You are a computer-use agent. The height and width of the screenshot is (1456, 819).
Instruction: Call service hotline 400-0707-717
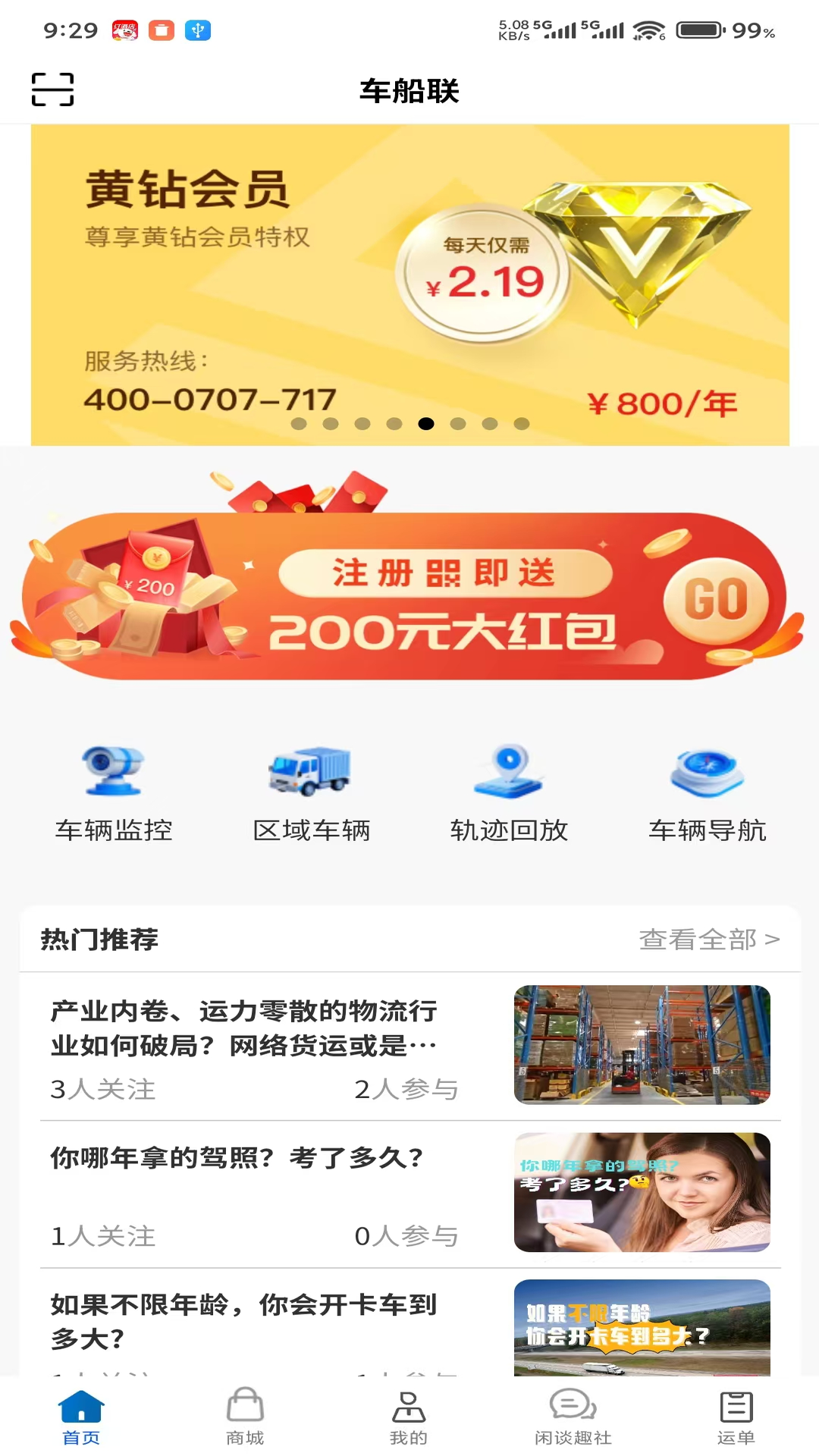tap(212, 400)
